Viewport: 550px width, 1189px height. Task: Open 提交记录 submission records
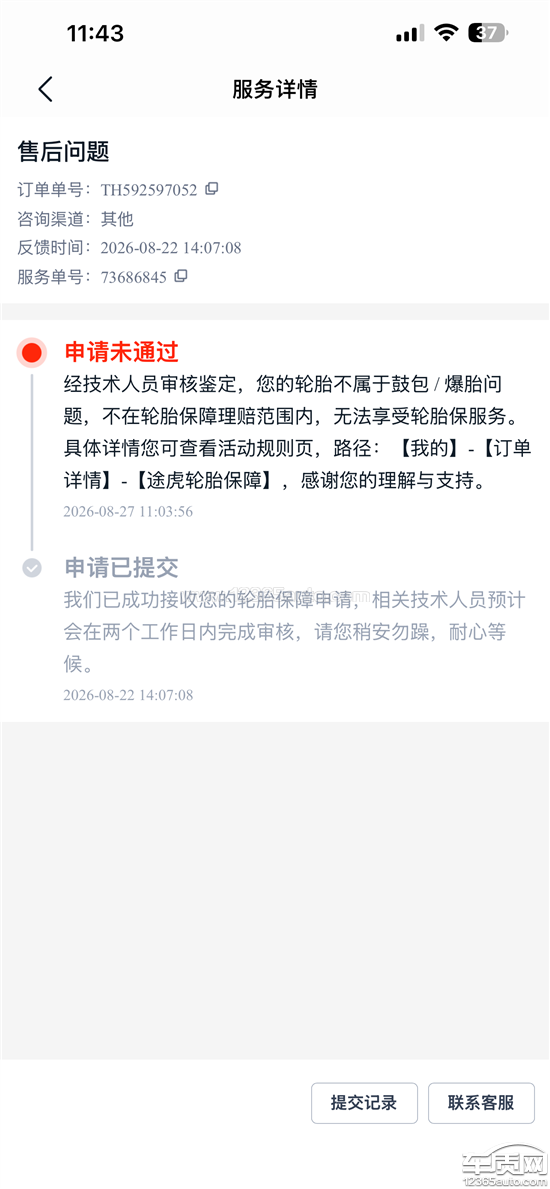pyautogui.click(x=364, y=1103)
